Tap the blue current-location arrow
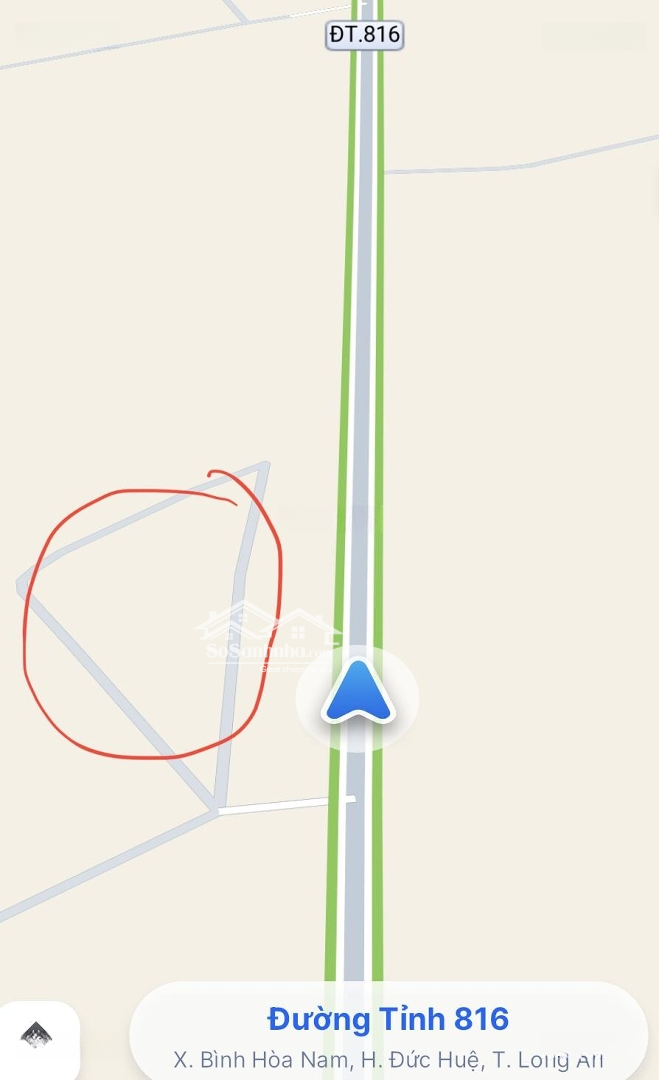Screen dimensions: 659x1080 pos(357,692)
